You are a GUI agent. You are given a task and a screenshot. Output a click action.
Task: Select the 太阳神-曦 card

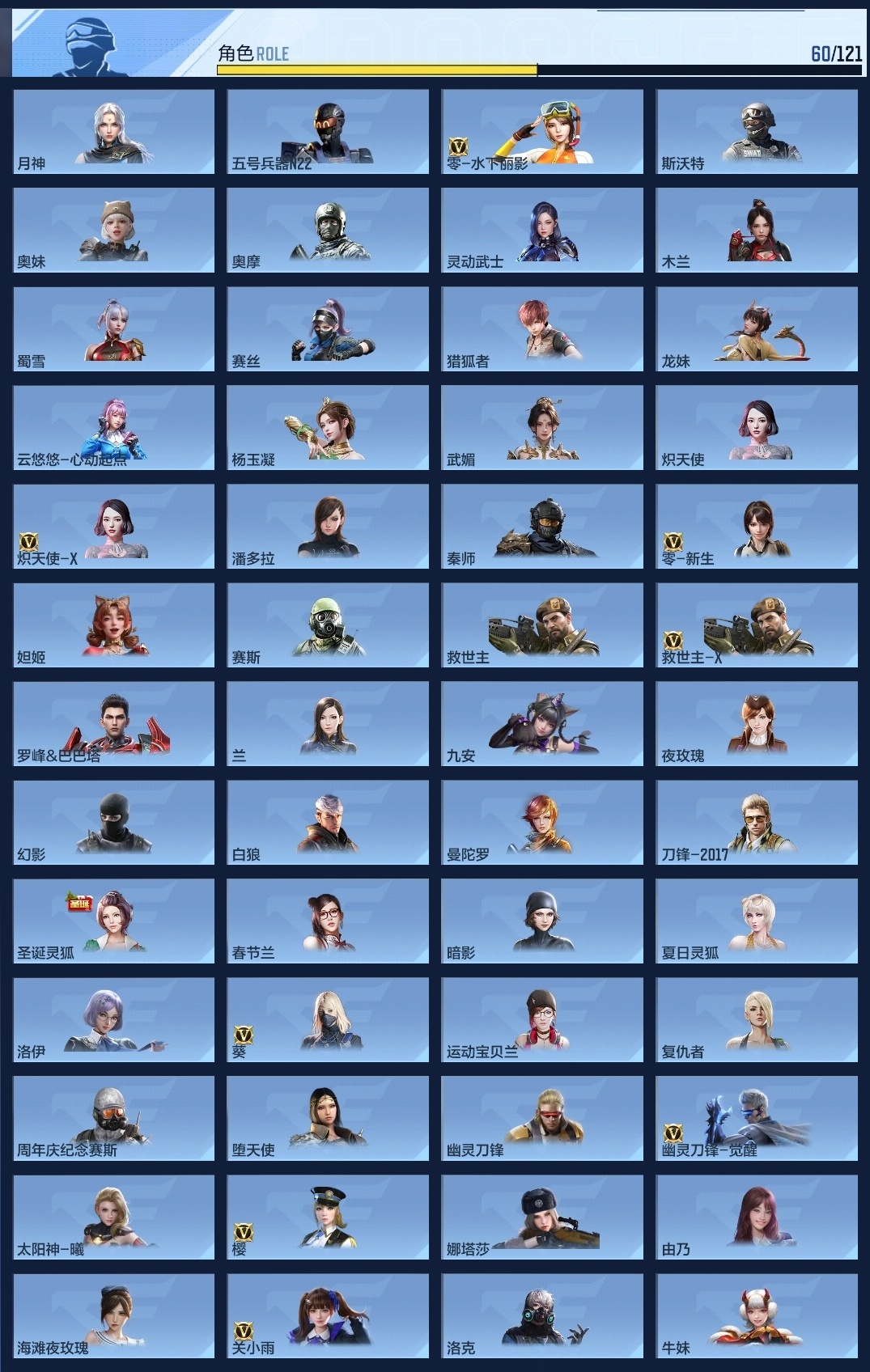pos(114,1217)
